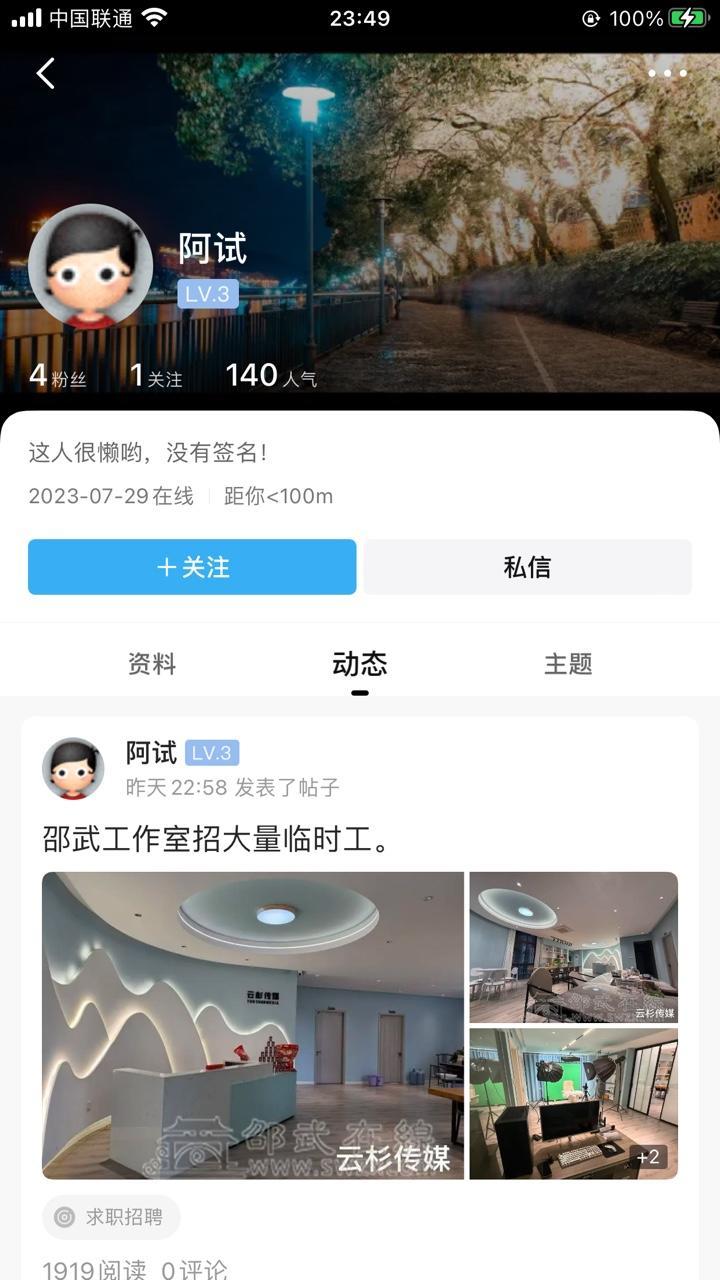720x1280 pixels.
Task: Open the 求职招聘 topic chip
Action: [111, 1217]
